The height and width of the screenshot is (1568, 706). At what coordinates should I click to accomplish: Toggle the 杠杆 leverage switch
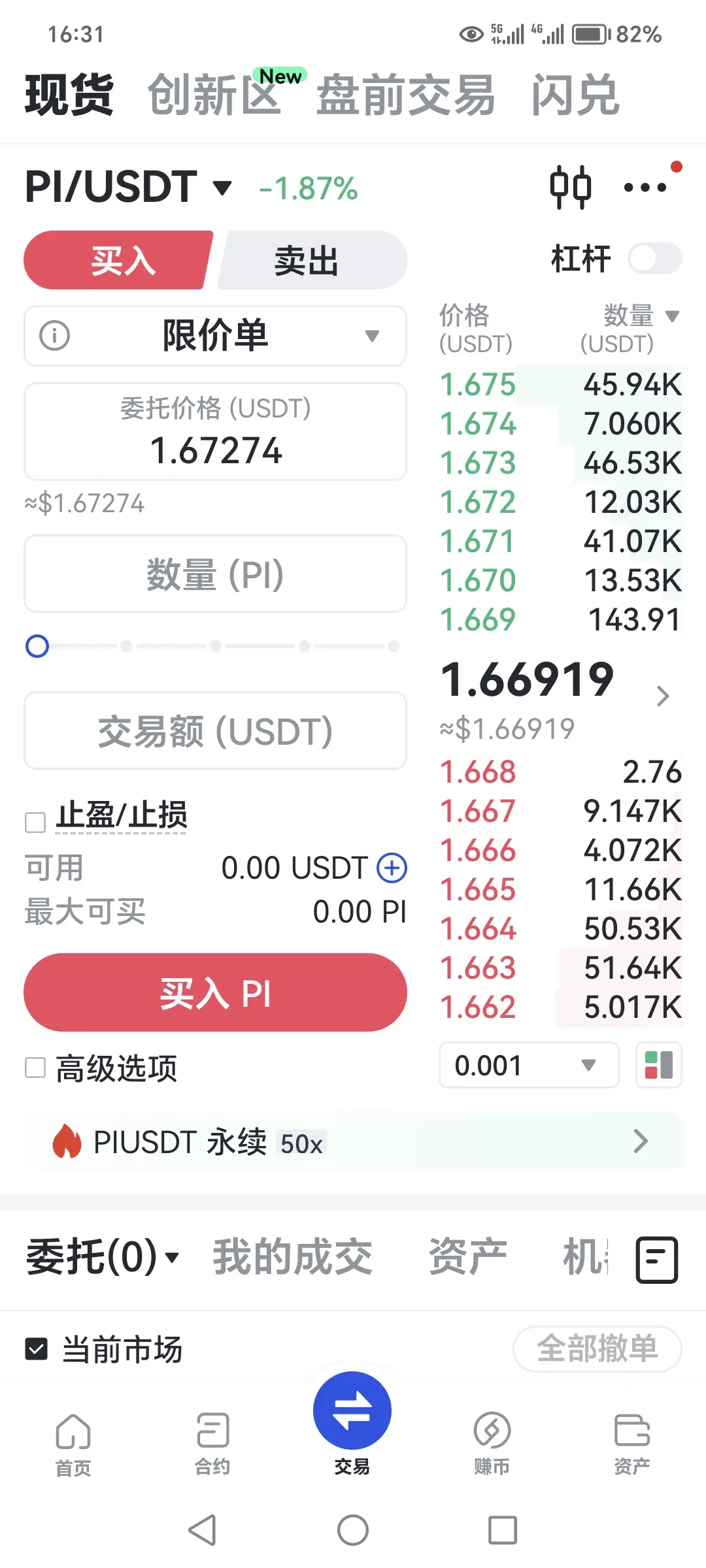pyautogui.click(x=655, y=259)
